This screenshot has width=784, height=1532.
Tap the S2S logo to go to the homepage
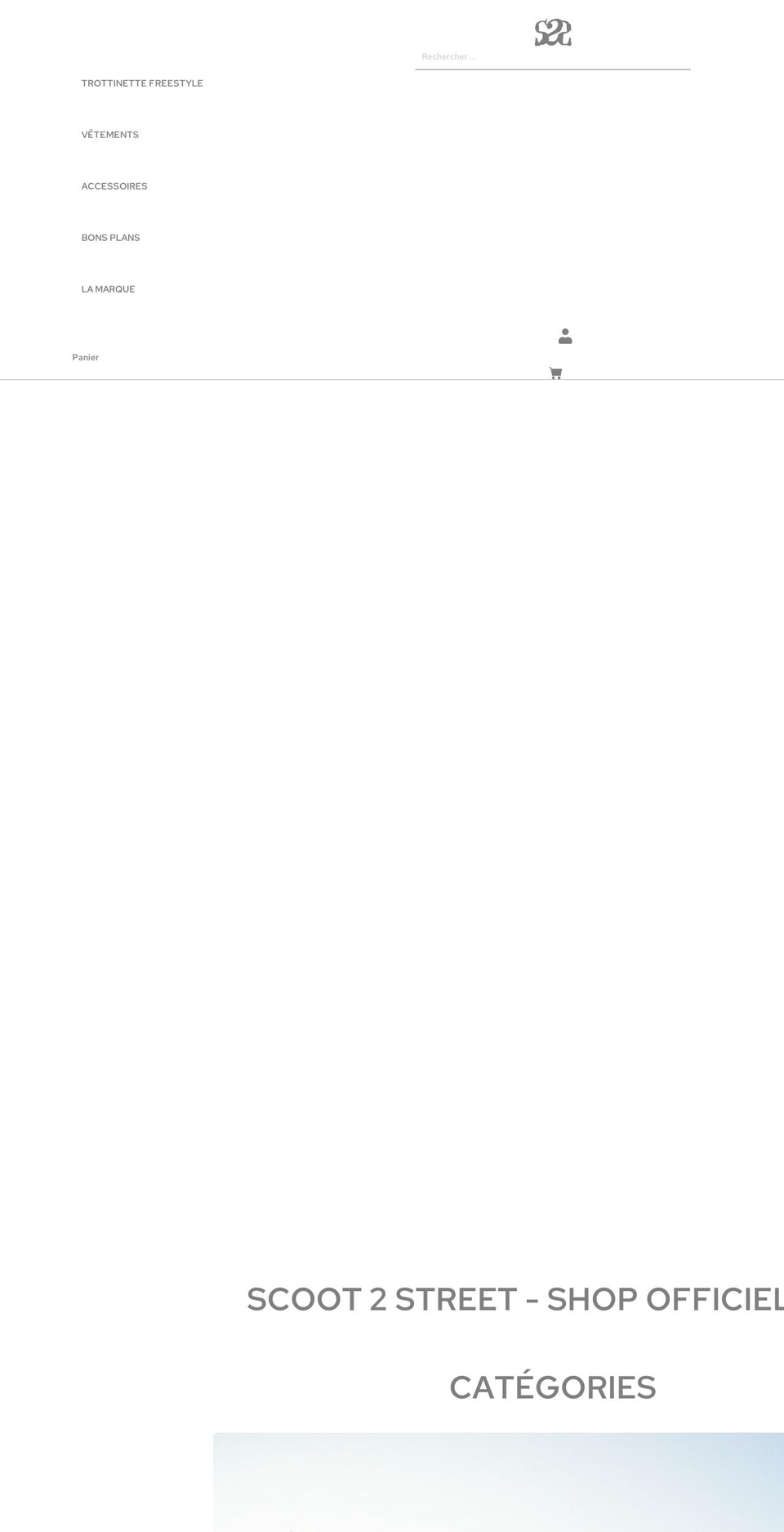(x=553, y=33)
